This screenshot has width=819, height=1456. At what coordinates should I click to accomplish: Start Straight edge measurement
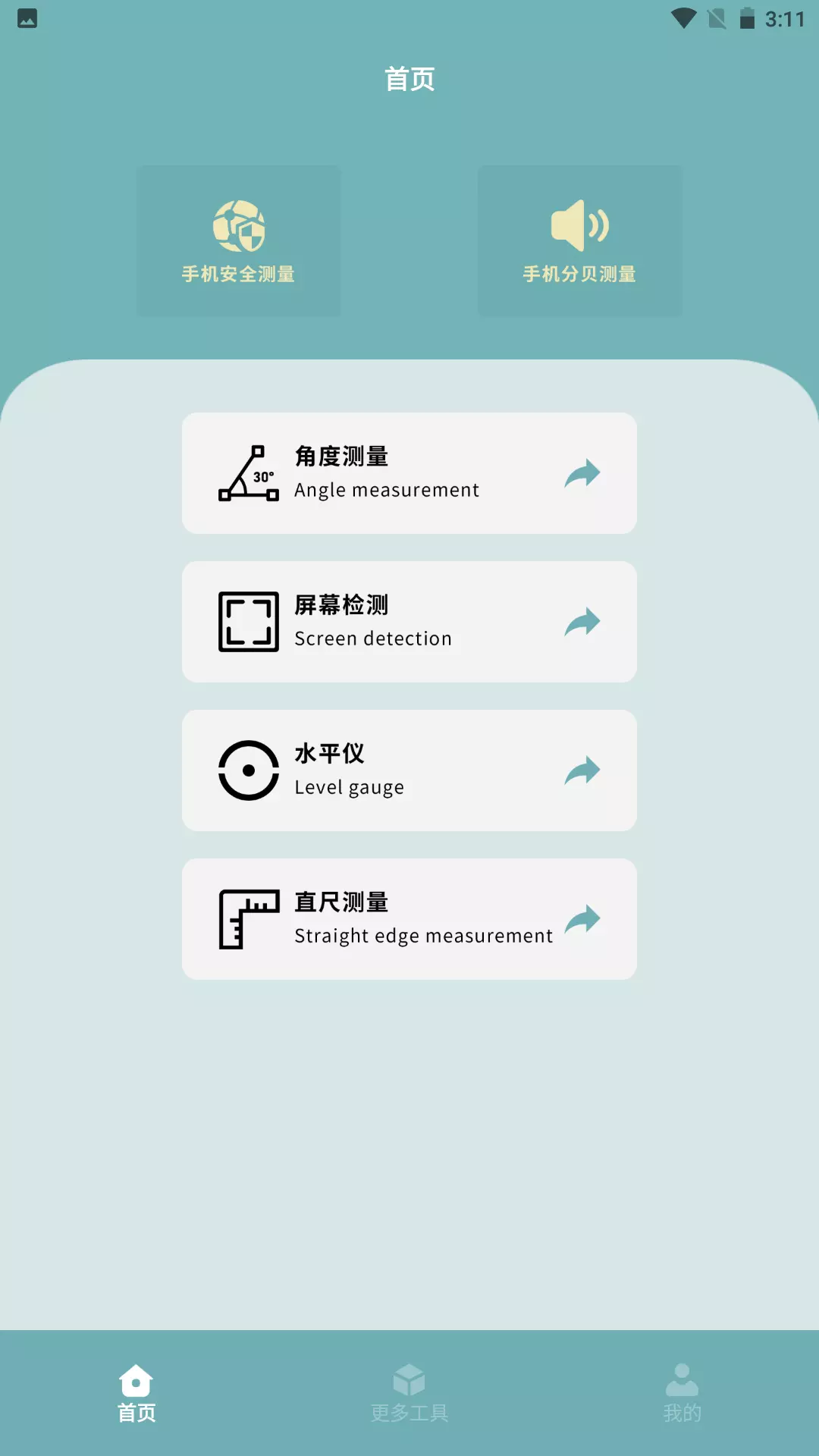point(409,919)
